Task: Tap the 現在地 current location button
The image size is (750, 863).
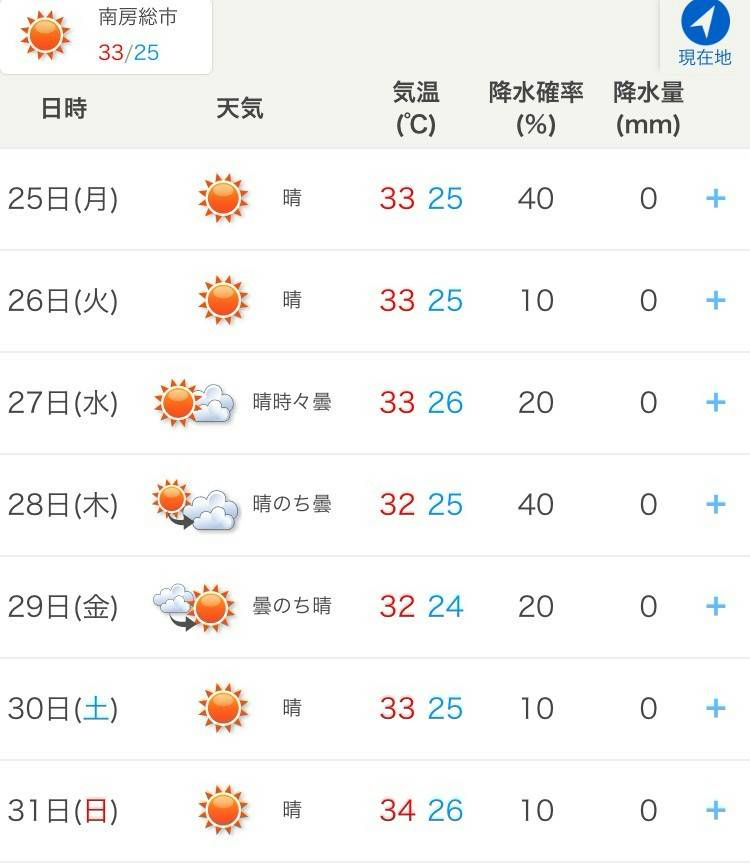Action: click(x=705, y=33)
